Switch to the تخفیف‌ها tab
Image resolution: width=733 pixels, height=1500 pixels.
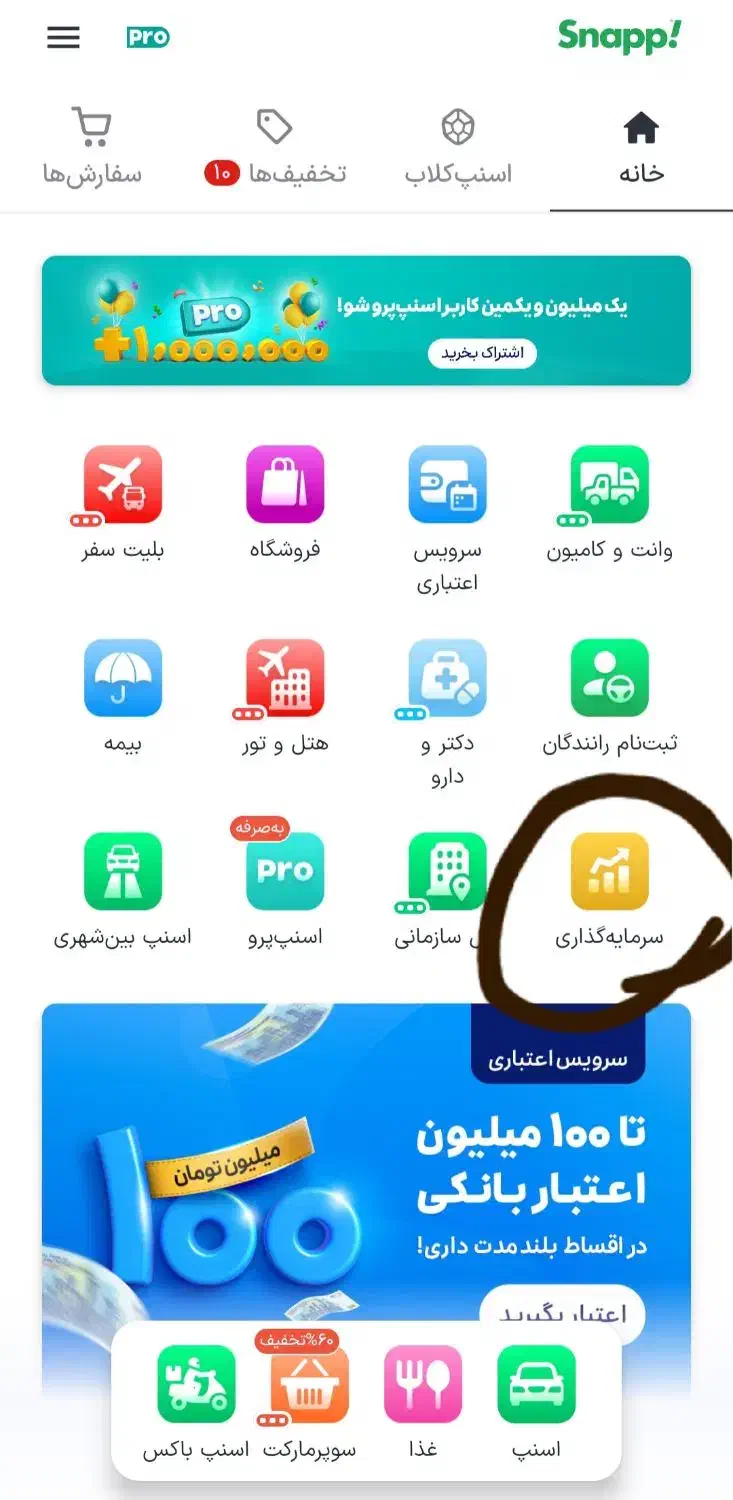coord(275,148)
